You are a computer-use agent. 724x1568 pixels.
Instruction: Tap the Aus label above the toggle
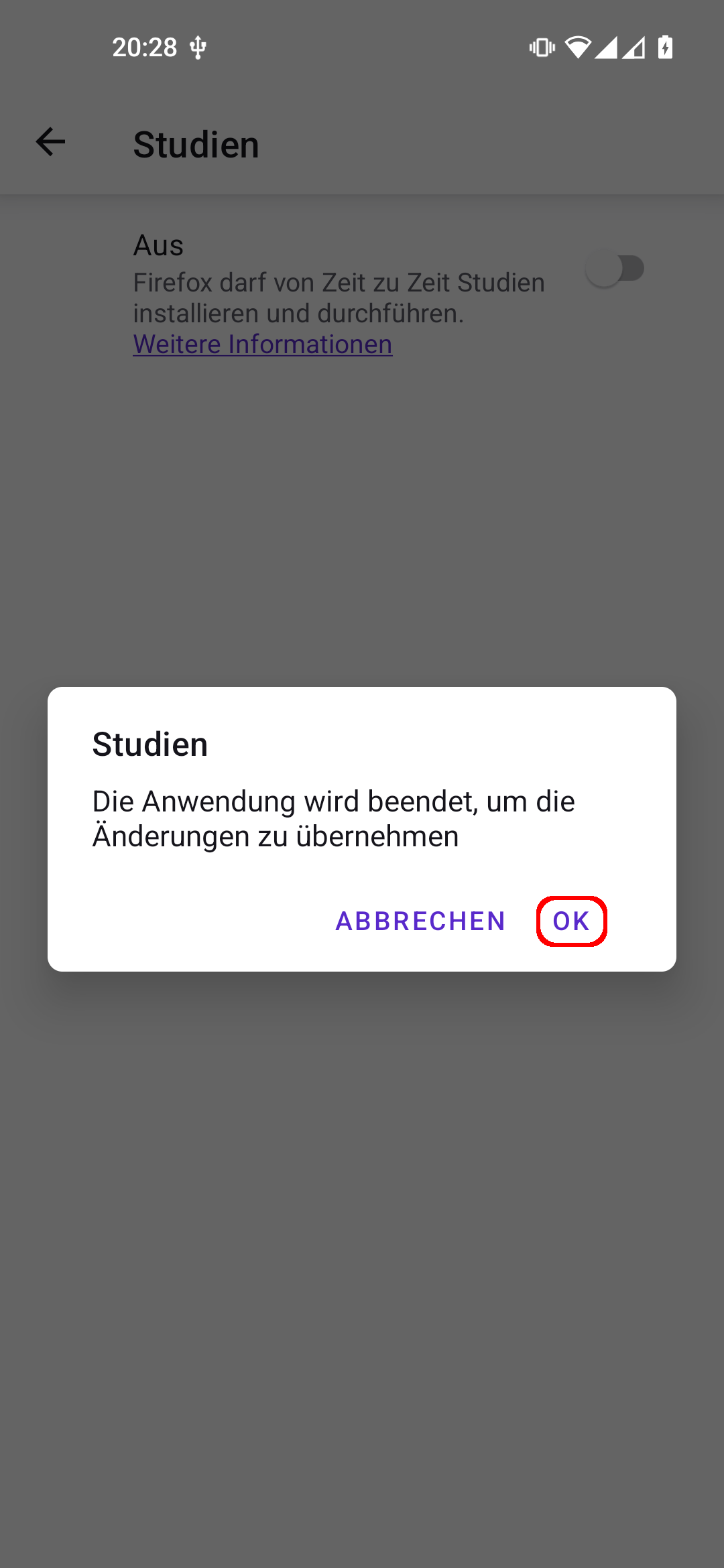159,245
